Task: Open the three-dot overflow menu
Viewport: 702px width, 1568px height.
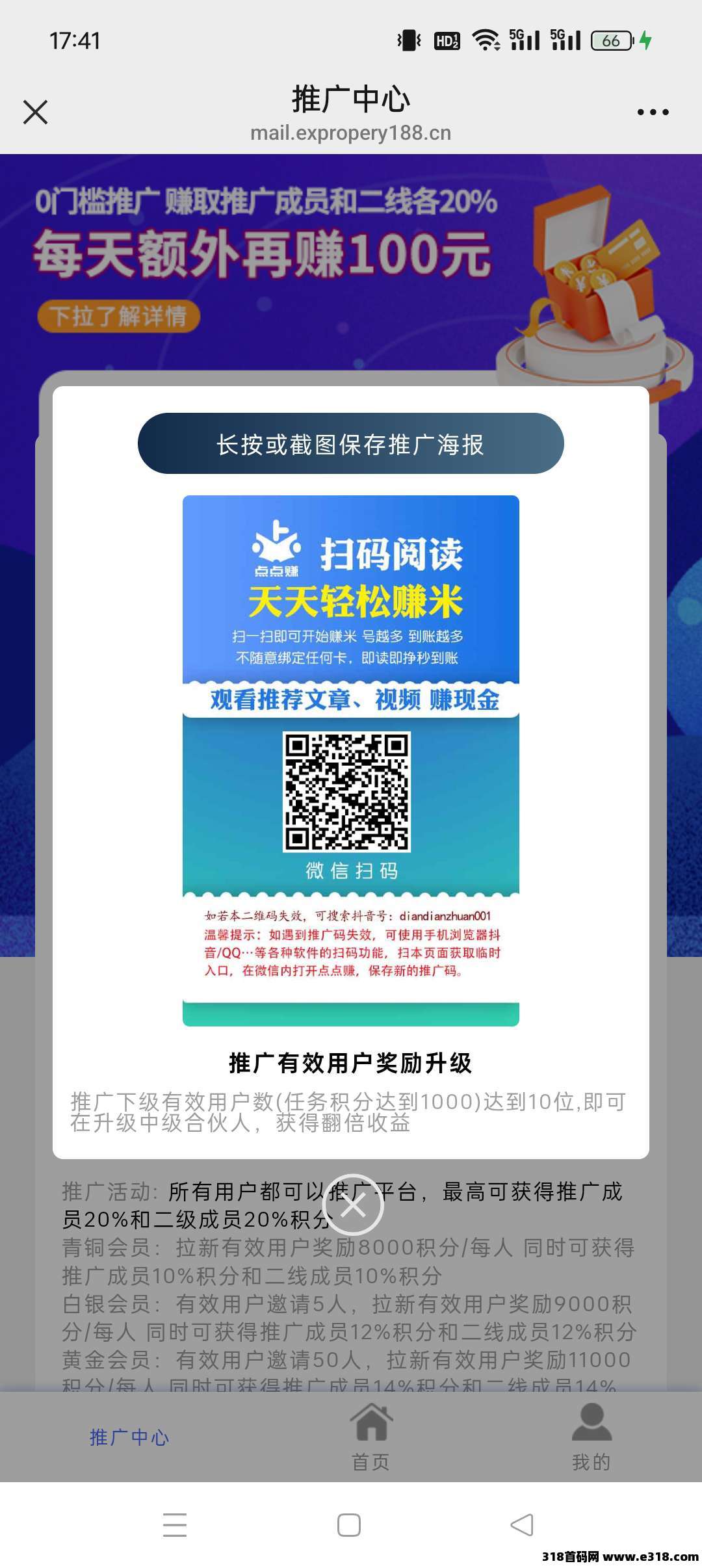Action: coord(653,112)
